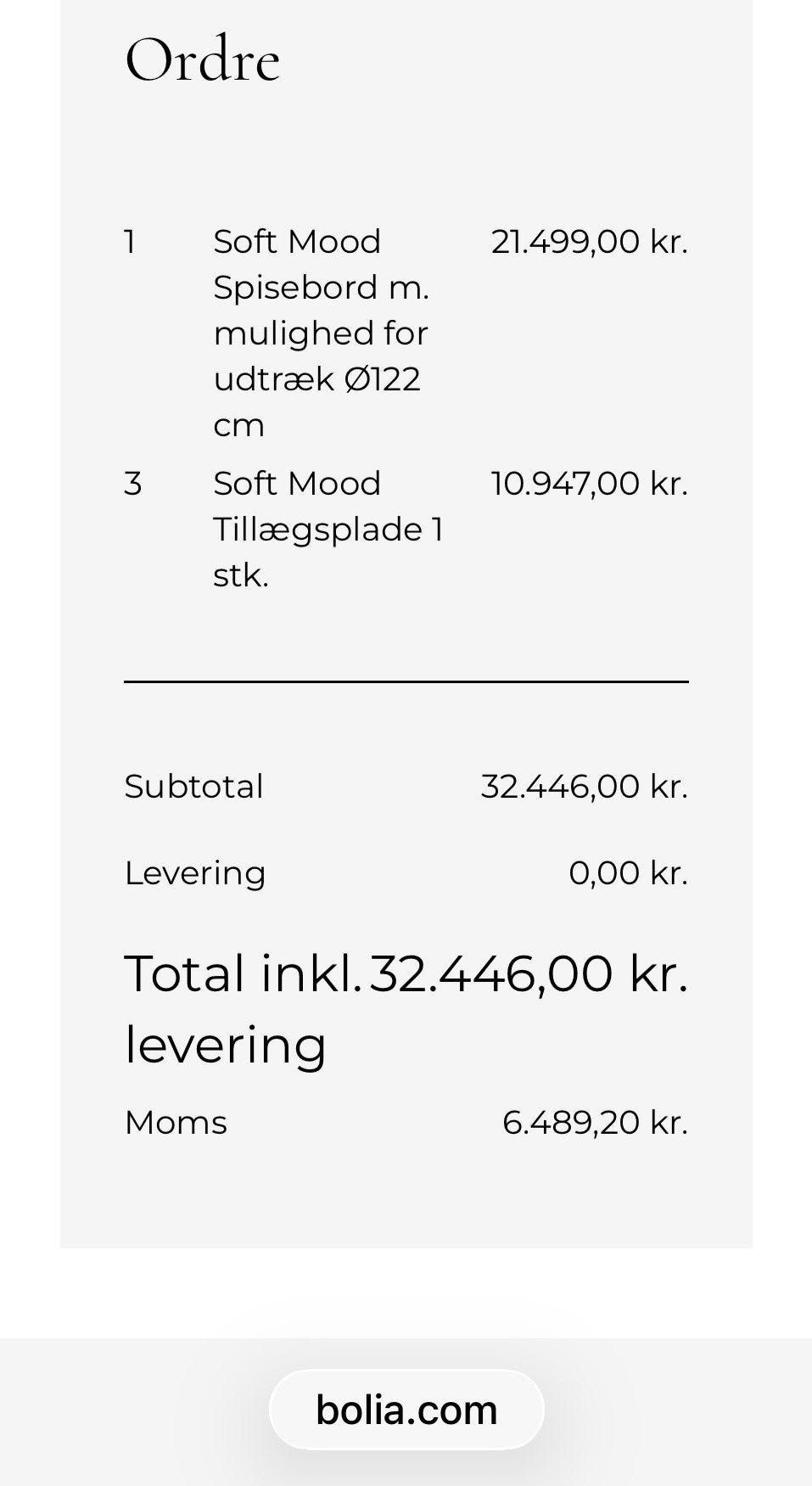The image size is (812, 1486).
Task: Tap the bolia.com address pill
Action: (x=406, y=1410)
